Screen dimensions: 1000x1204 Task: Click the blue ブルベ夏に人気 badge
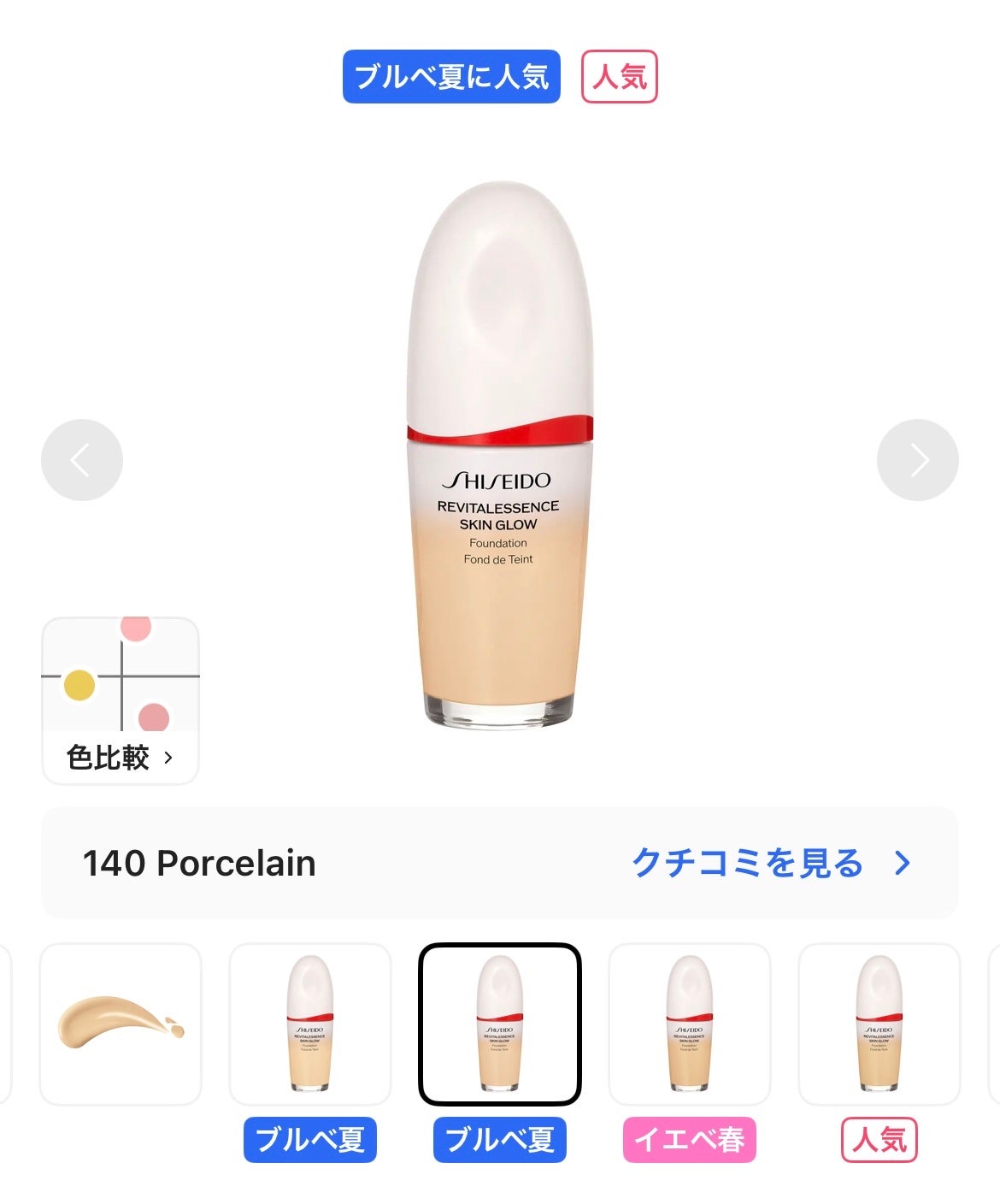point(451,77)
